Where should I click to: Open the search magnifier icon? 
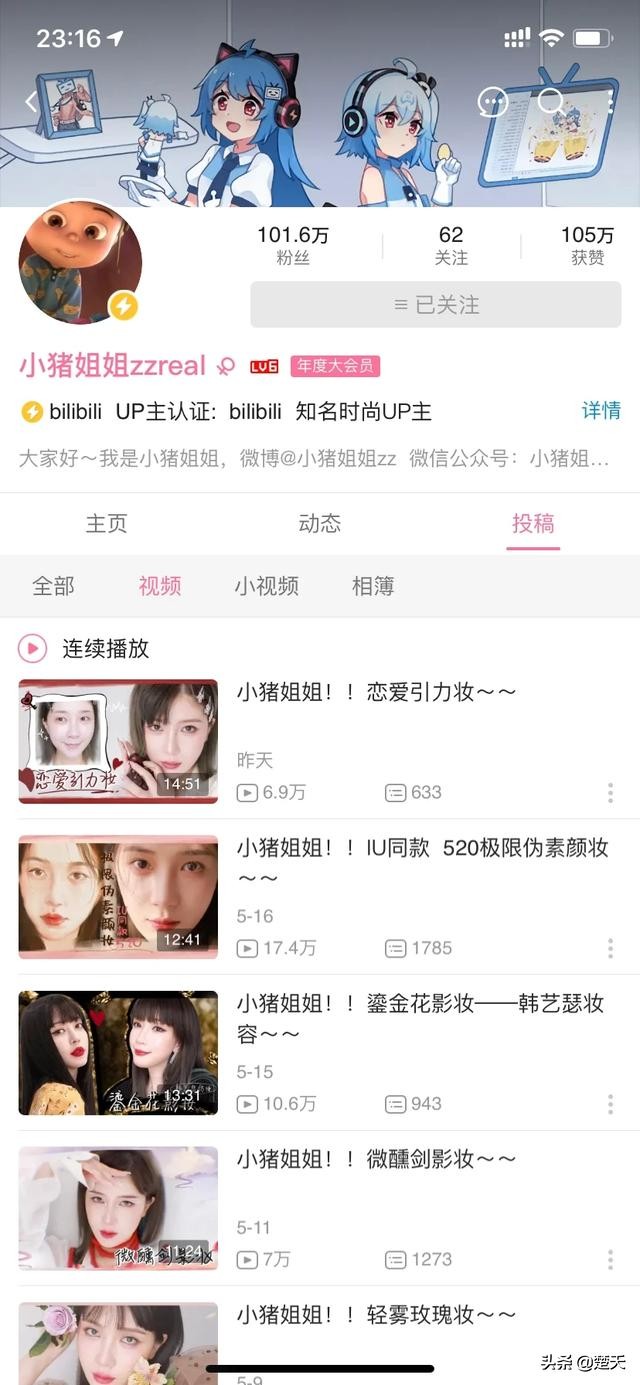coord(551,101)
